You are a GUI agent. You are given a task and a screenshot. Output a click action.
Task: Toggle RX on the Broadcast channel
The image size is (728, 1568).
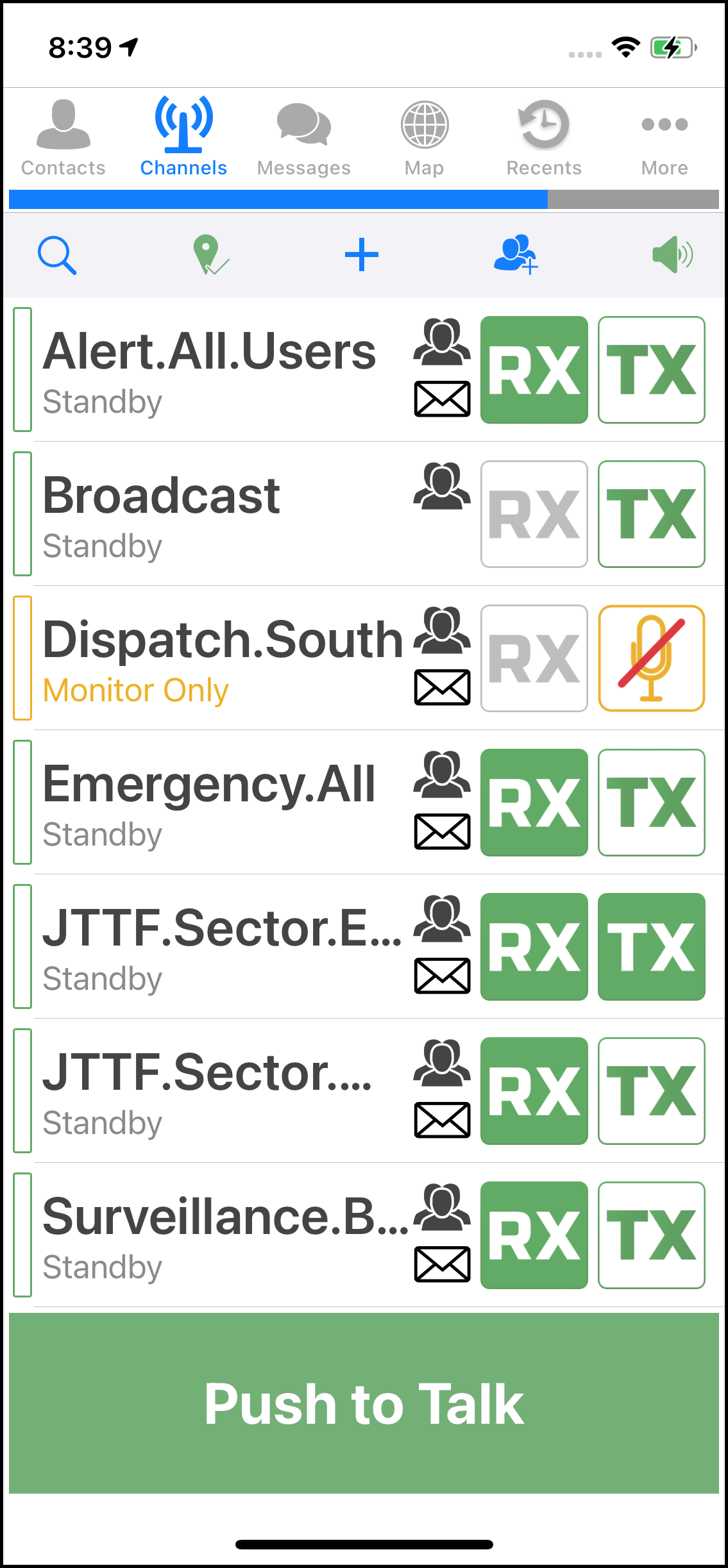(534, 514)
